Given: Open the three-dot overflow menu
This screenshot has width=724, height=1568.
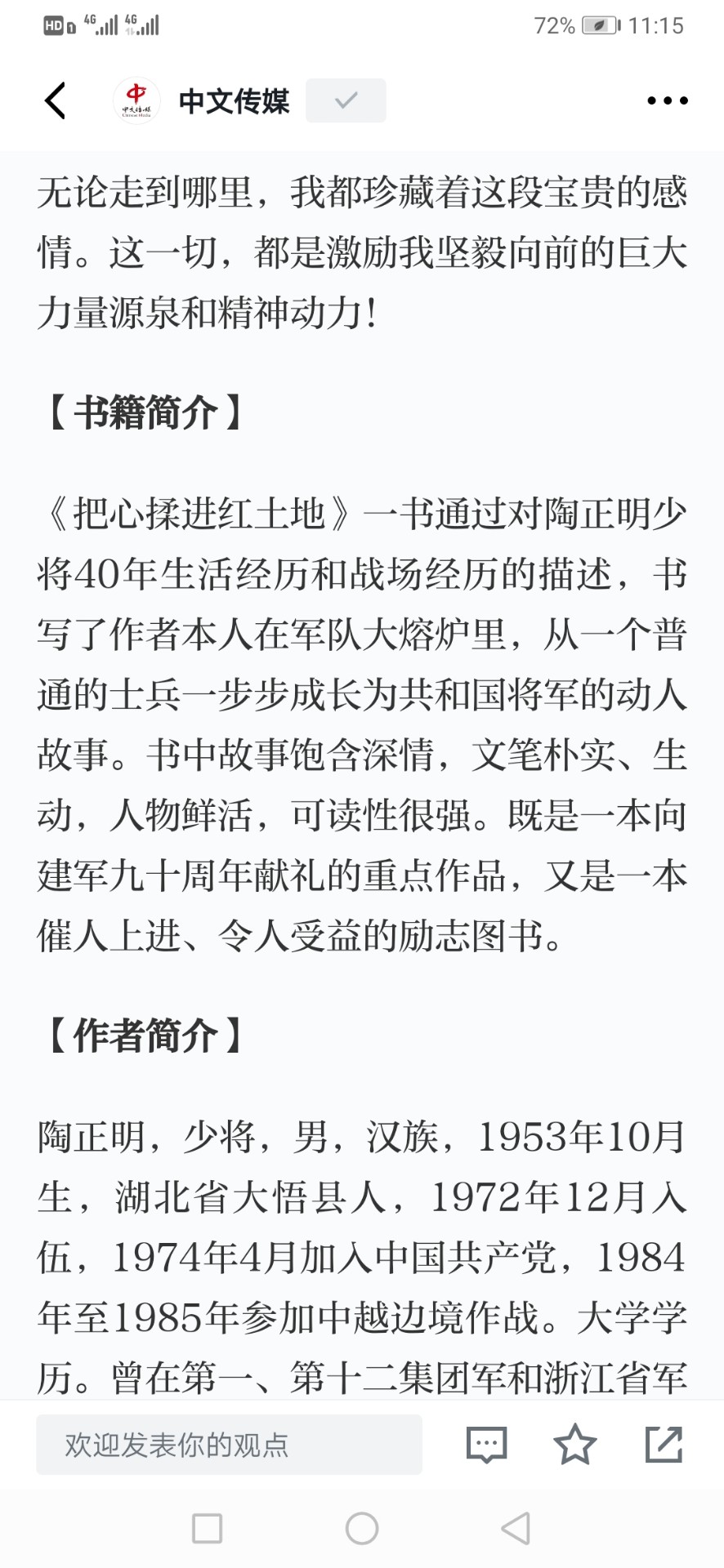Looking at the screenshot, I should [667, 100].
